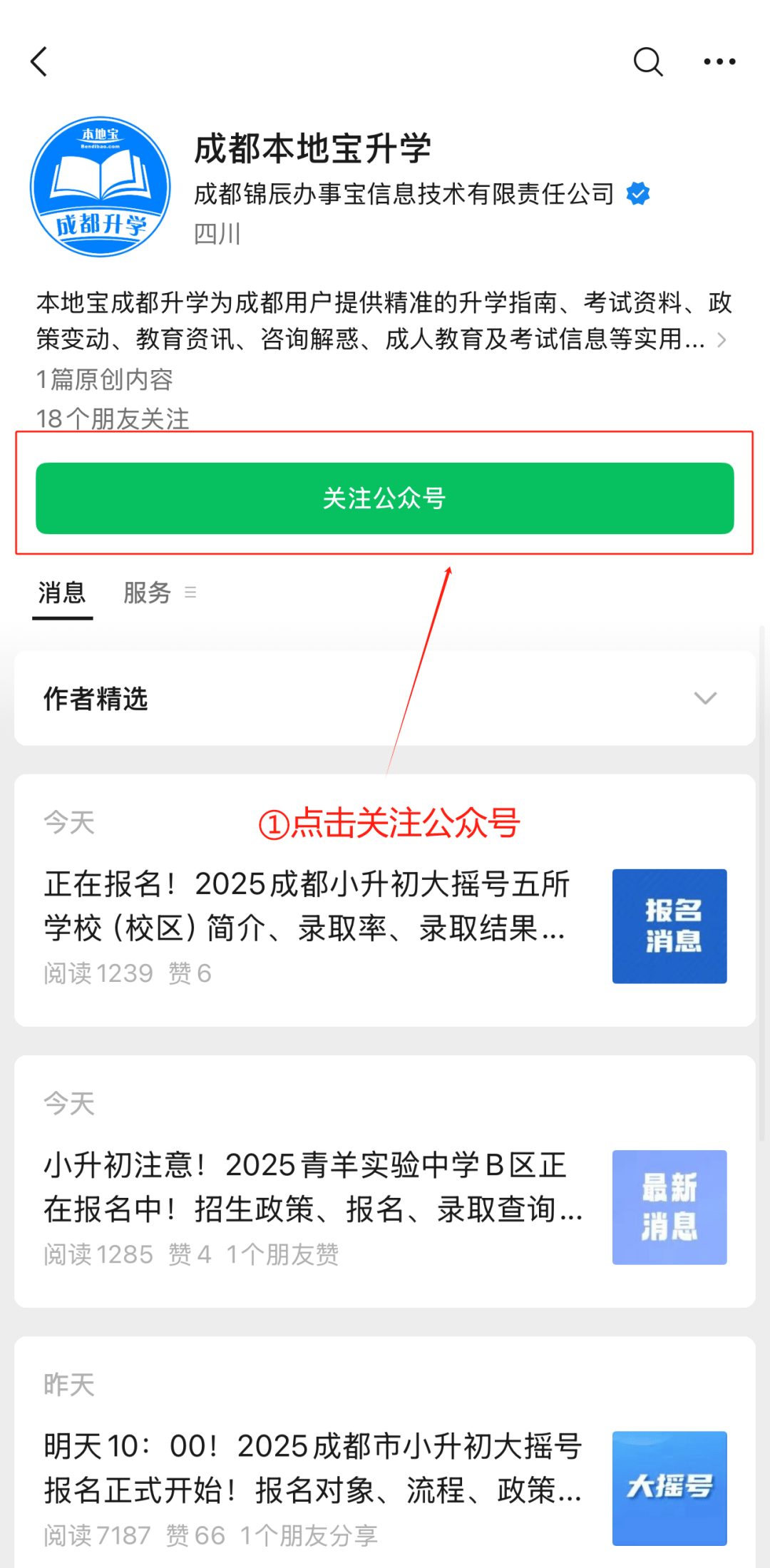The image size is (770, 1568).
Task: Switch to the 服务 tab
Action: 159,593
